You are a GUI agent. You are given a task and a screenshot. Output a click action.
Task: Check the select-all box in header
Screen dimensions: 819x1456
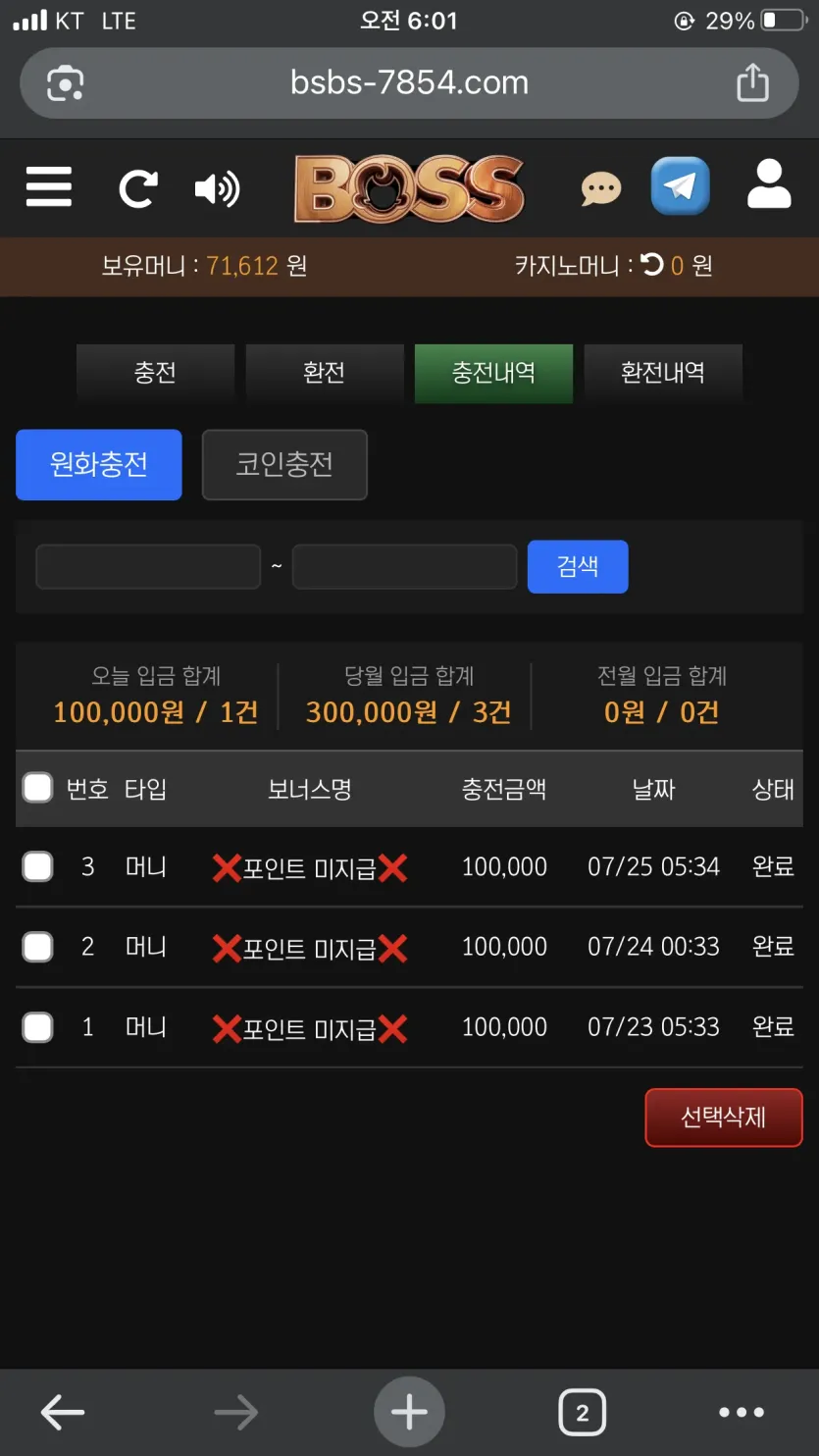[37, 788]
